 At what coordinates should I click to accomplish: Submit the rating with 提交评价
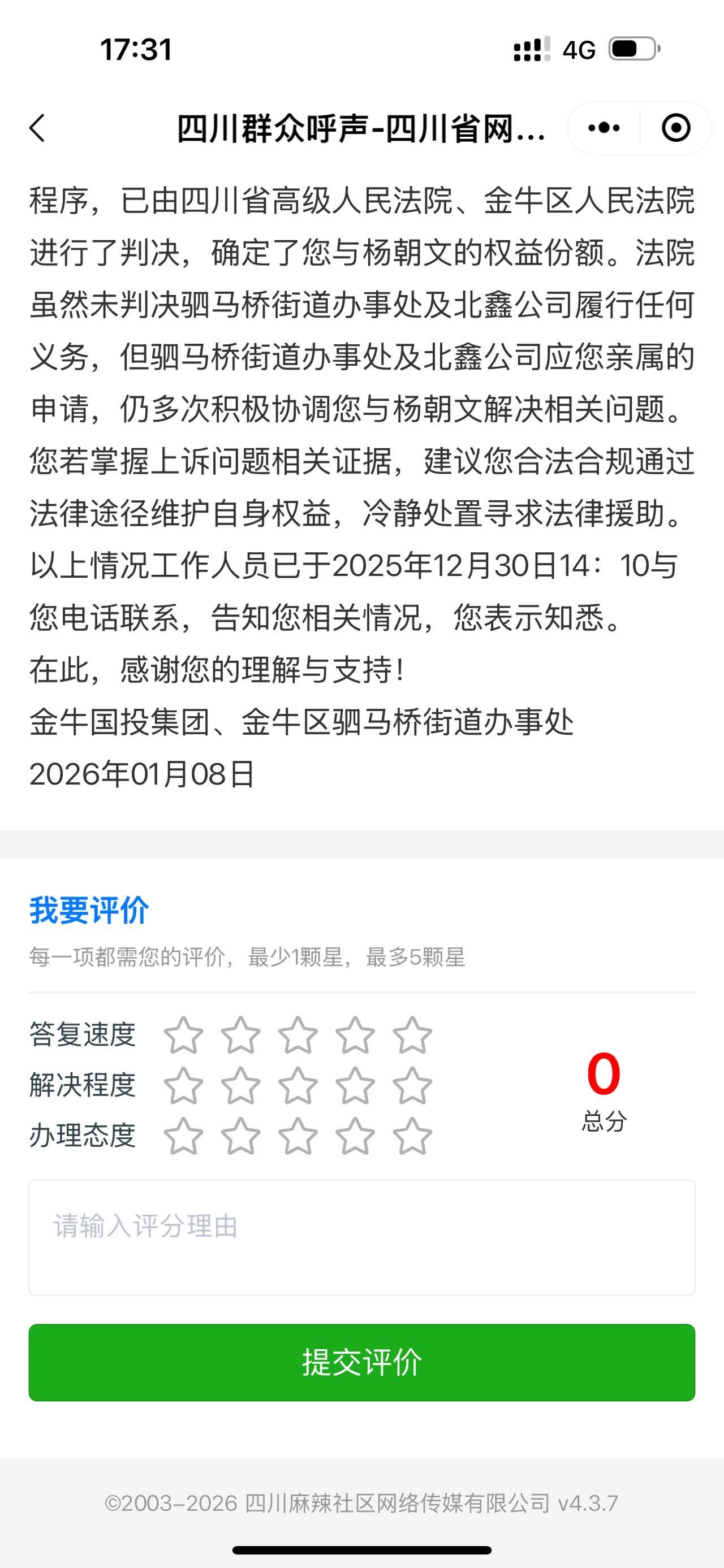click(361, 1362)
